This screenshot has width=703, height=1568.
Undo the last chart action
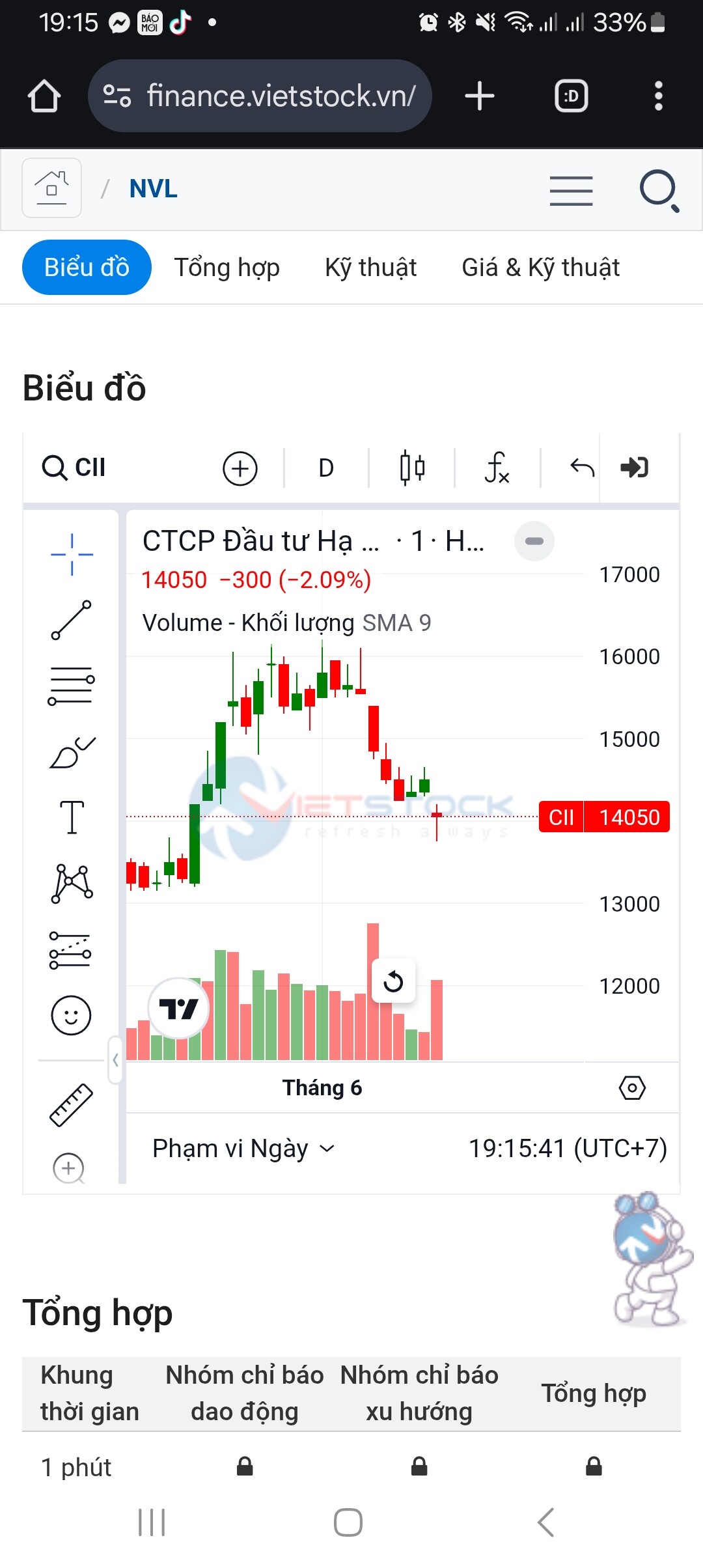point(582,468)
